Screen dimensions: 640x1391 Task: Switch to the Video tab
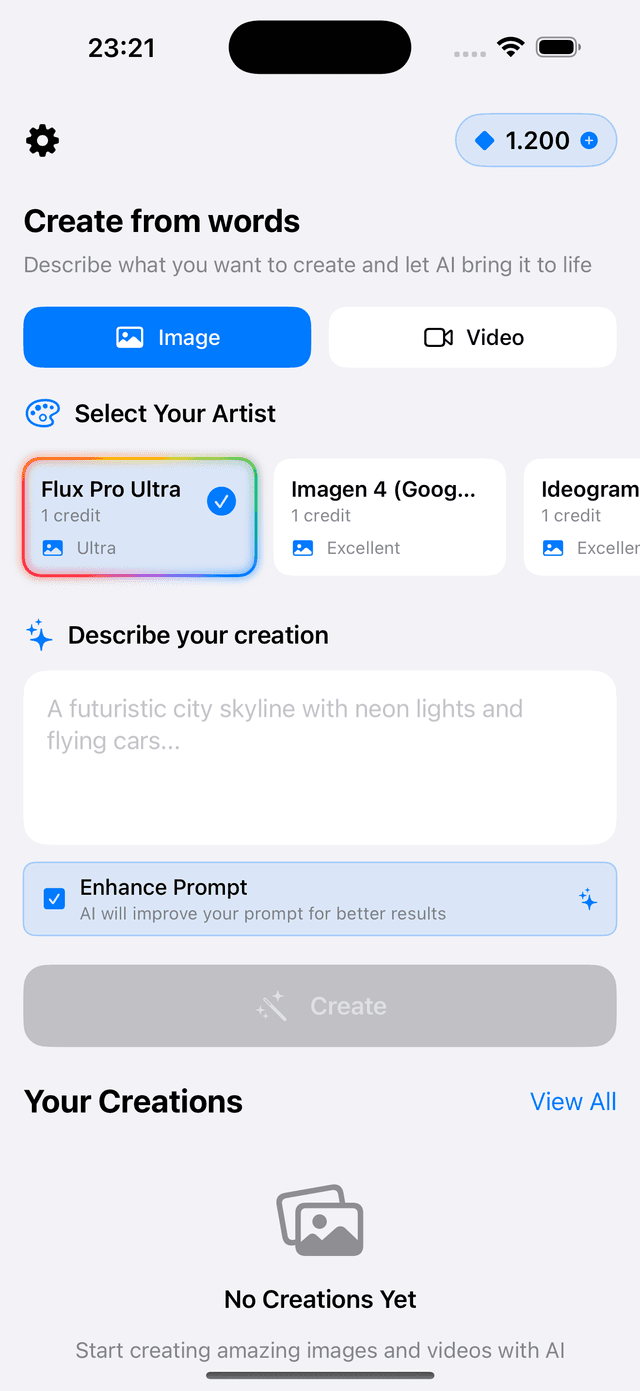click(472, 338)
